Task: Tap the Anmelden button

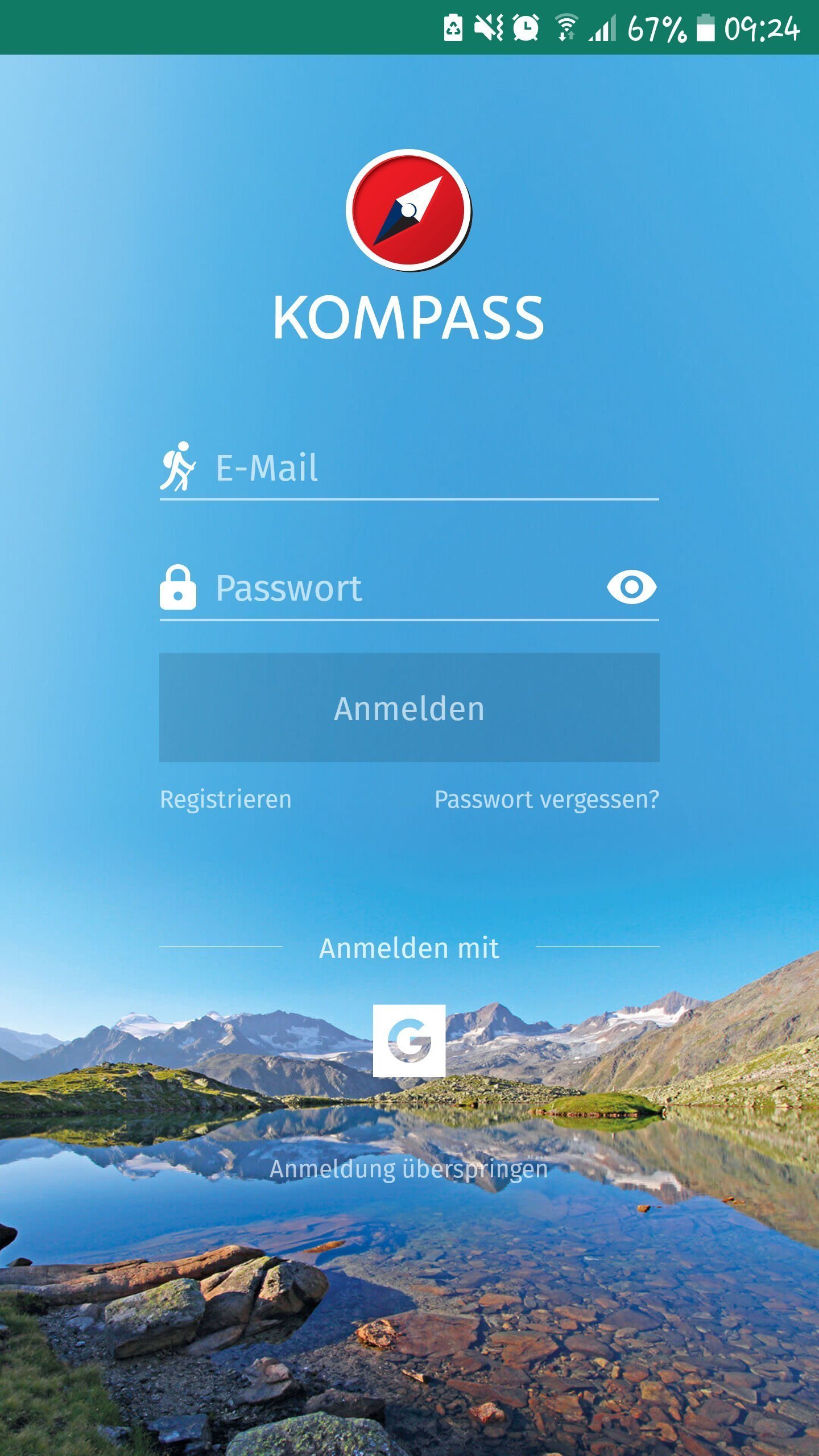Action: tap(409, 708)
